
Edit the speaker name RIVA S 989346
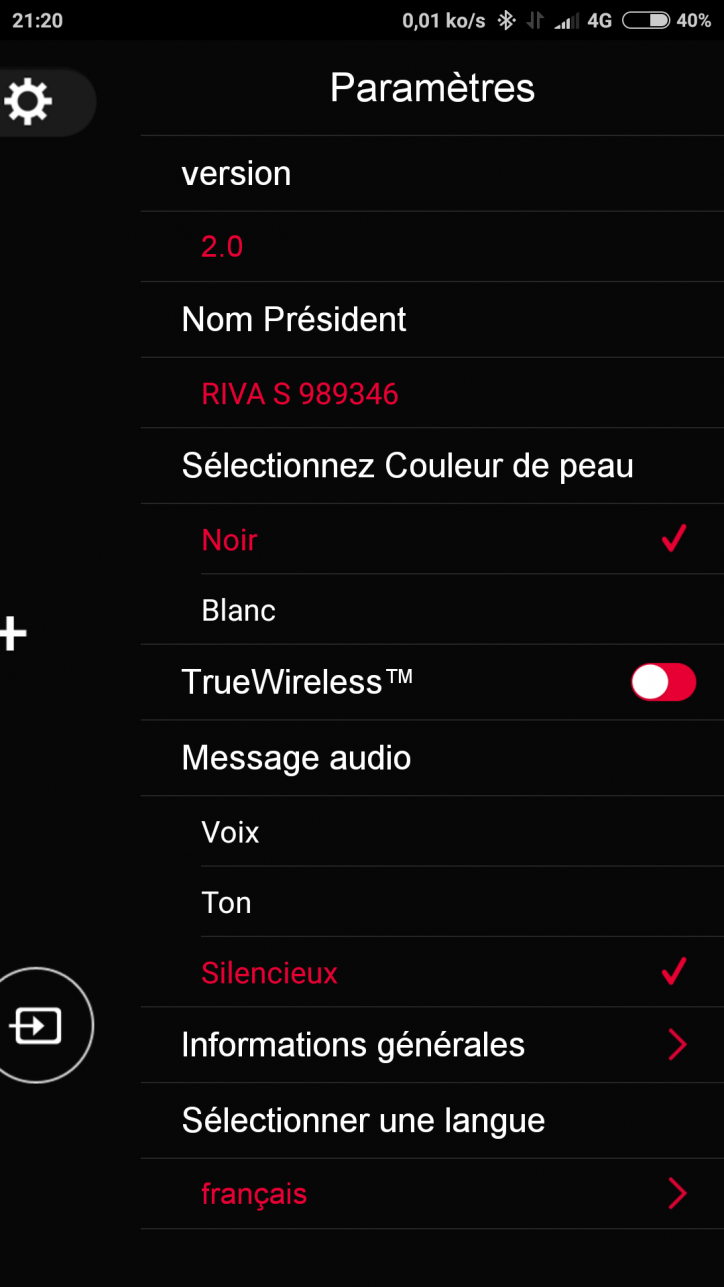[x=432, y=394]
